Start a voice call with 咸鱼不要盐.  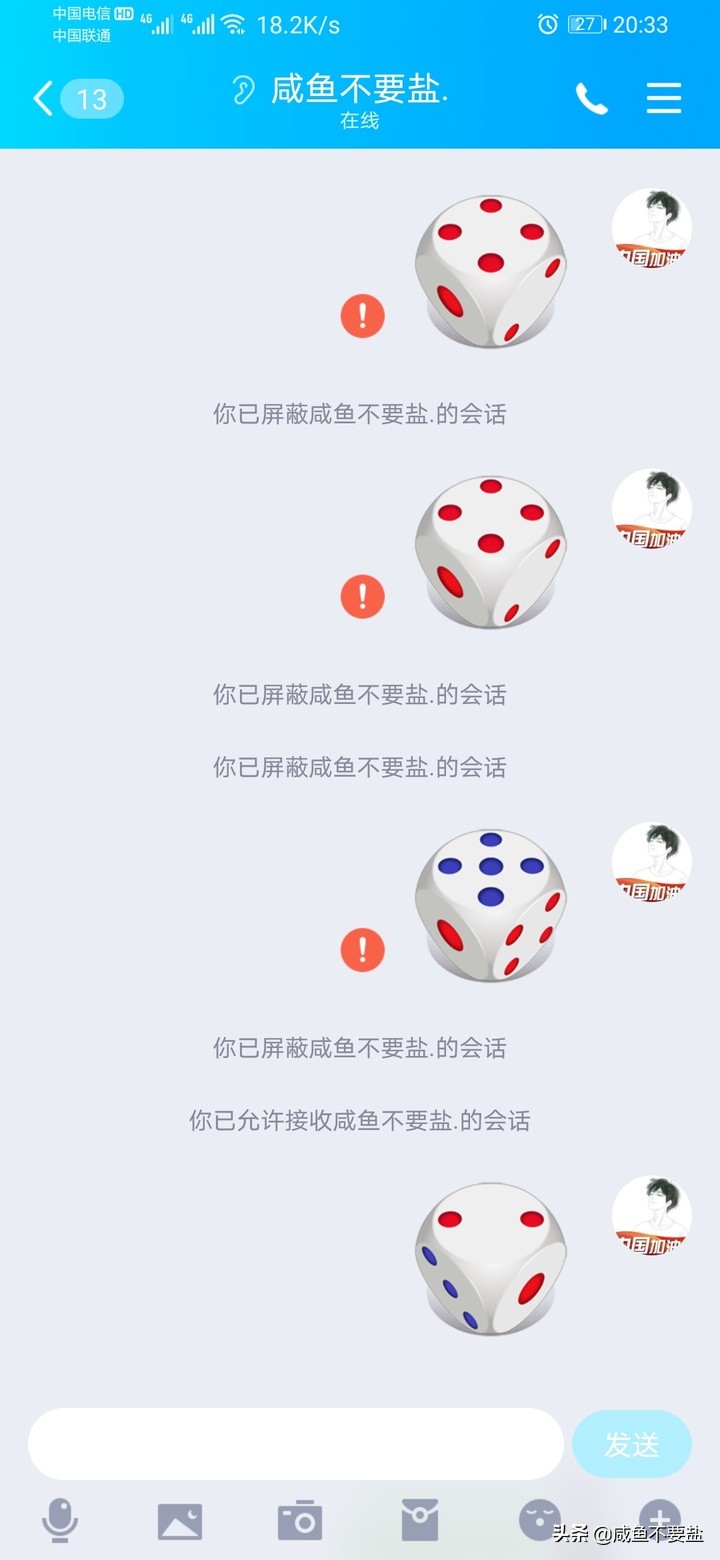click(x=591, y=98)
